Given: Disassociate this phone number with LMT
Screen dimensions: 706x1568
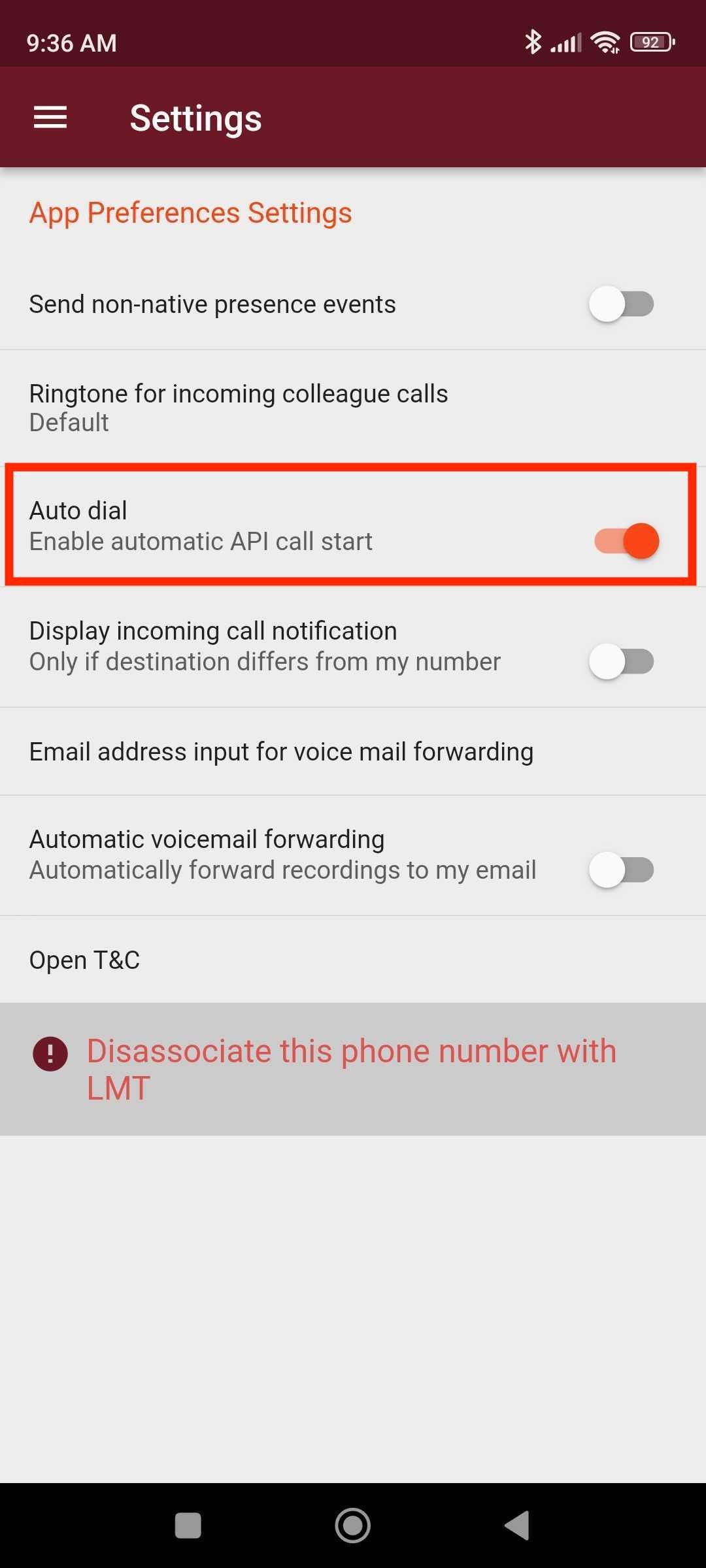Looking at the screenshot, I should (352, 1070).
